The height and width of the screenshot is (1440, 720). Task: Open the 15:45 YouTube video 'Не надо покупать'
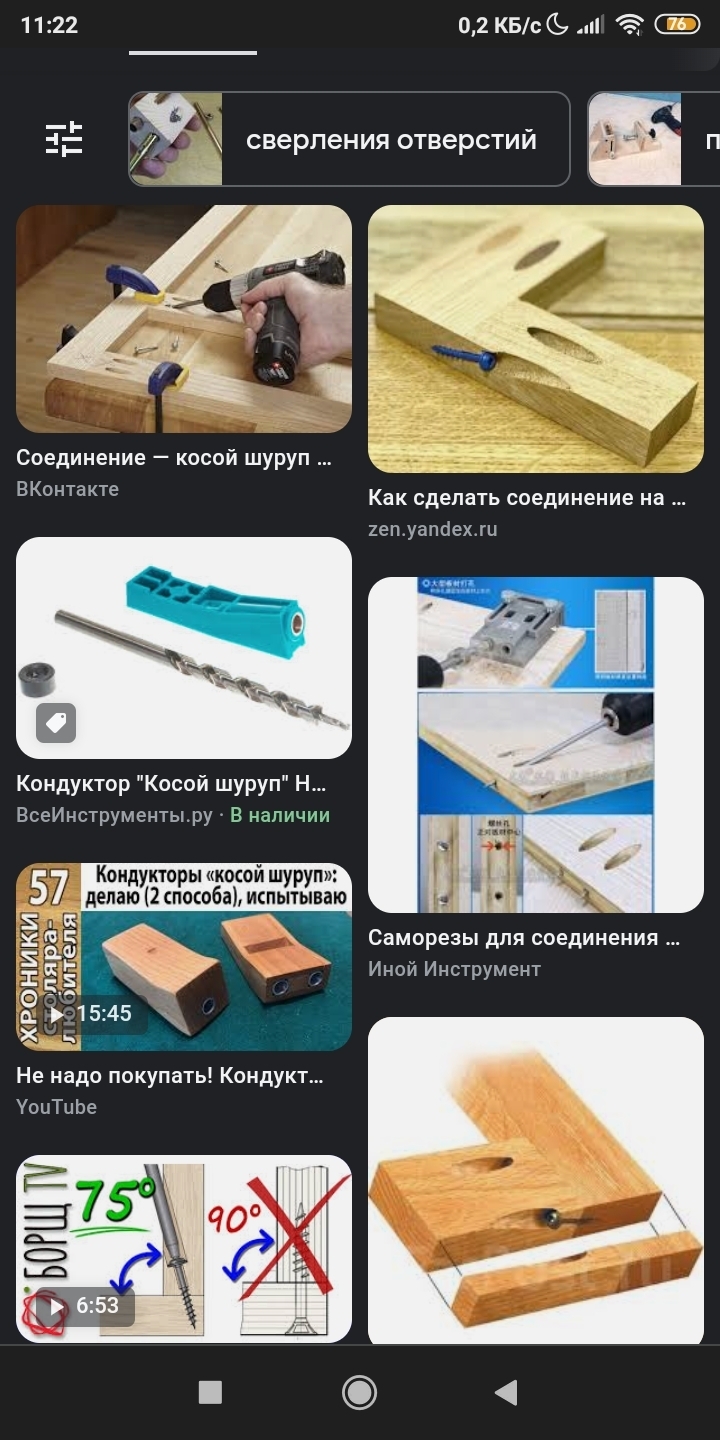(184, 957)
